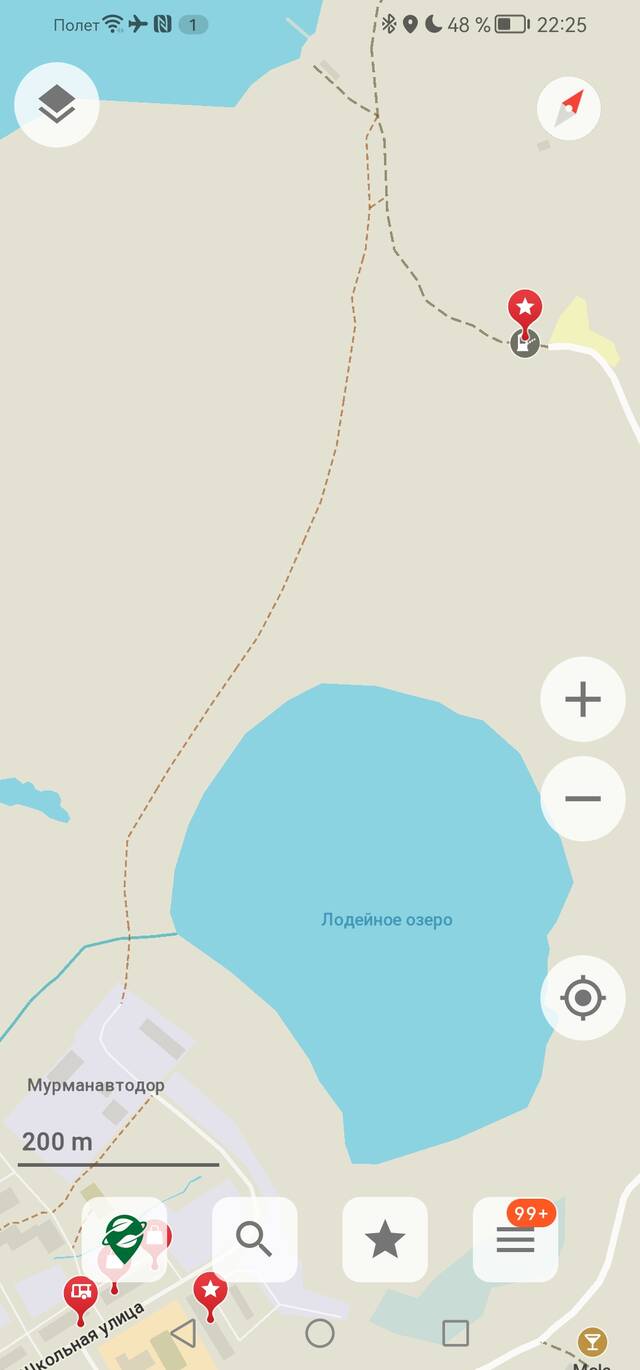Open the main menu with 99+ badge

(x=515, y=1240)
